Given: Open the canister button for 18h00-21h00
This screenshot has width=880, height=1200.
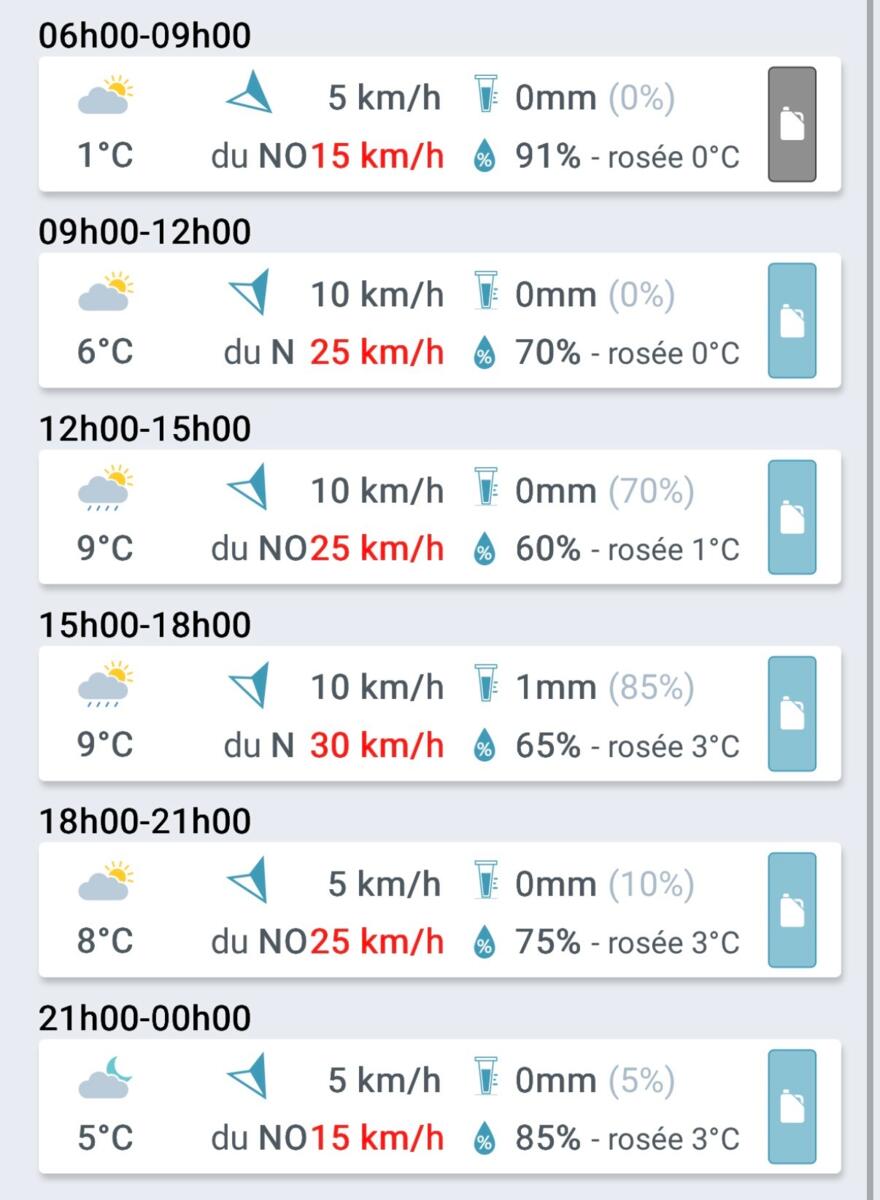Looking at the screenshot, I should pos(792,910).
